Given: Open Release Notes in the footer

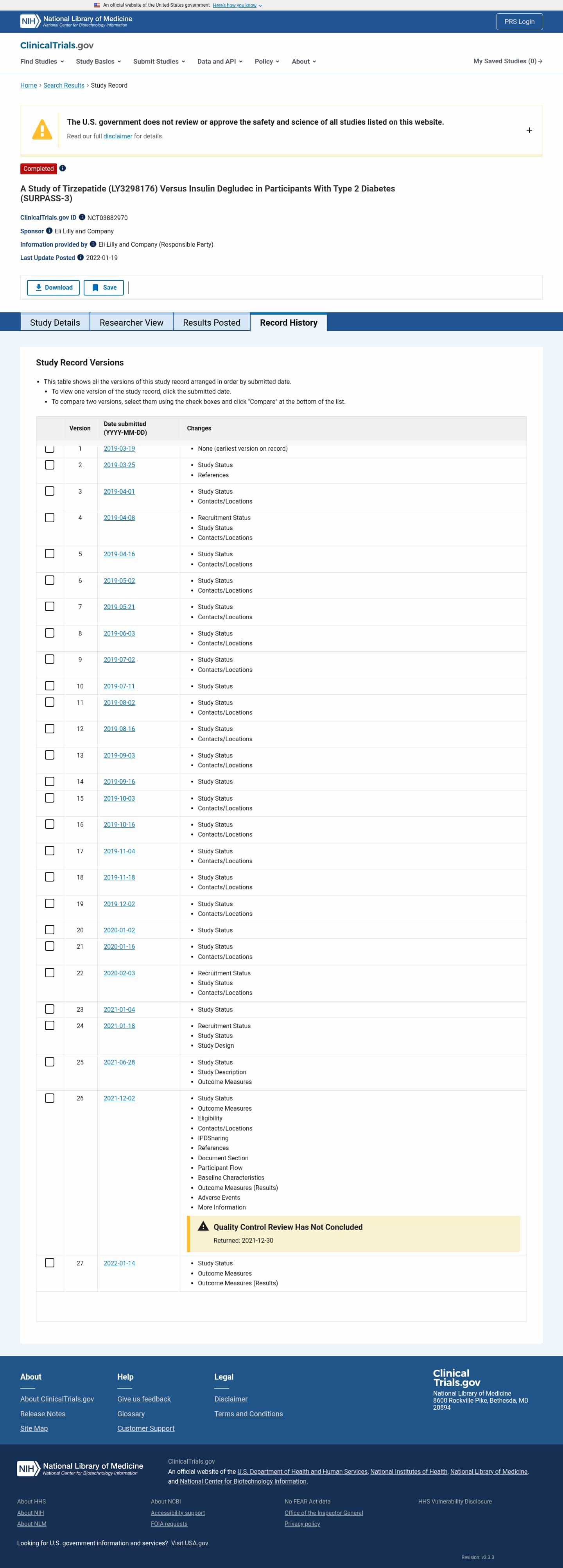Looking at the screenshot, I should click(x=43, y=1414).
